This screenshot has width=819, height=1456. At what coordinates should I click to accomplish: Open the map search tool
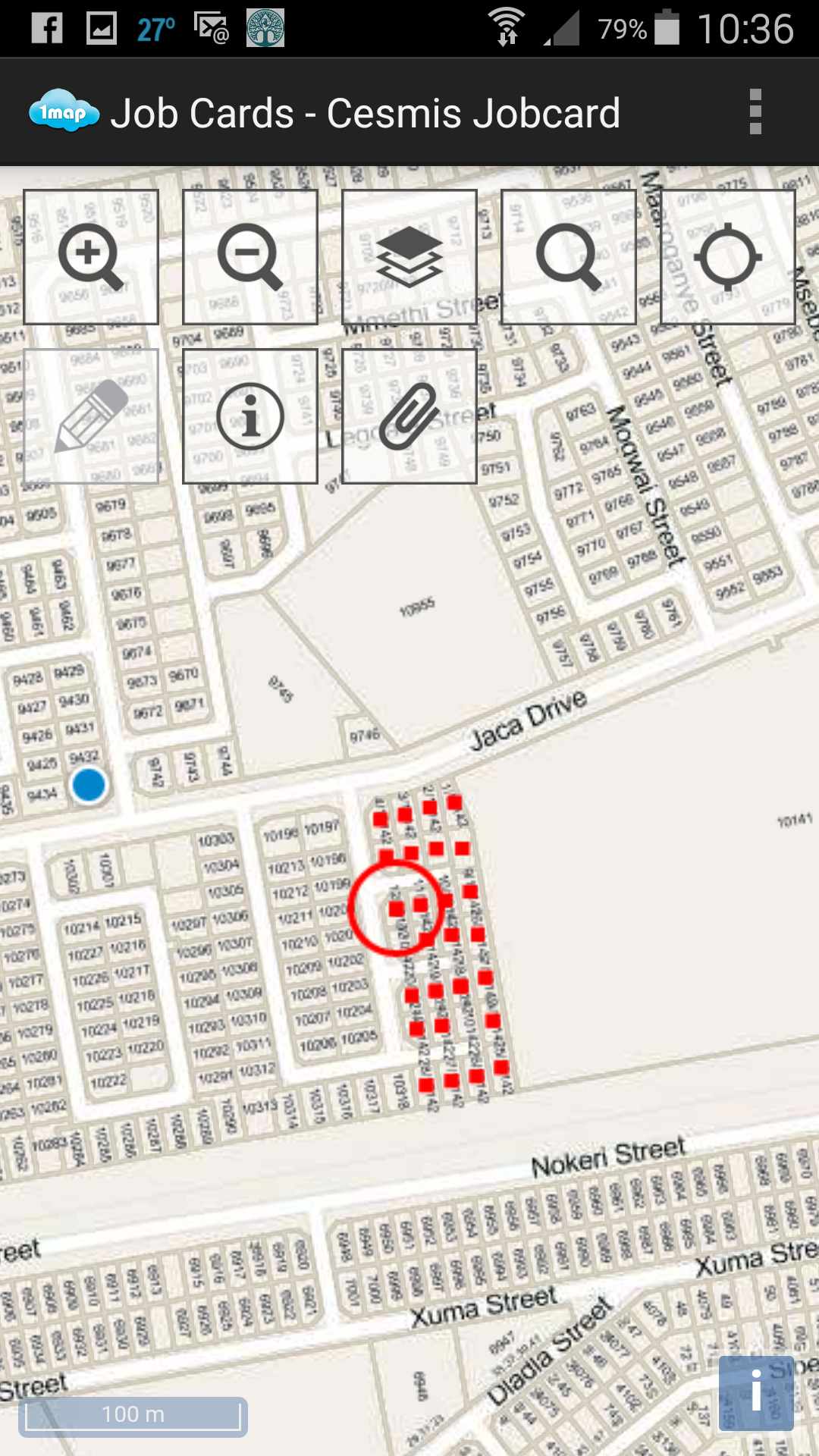point(569,257)
